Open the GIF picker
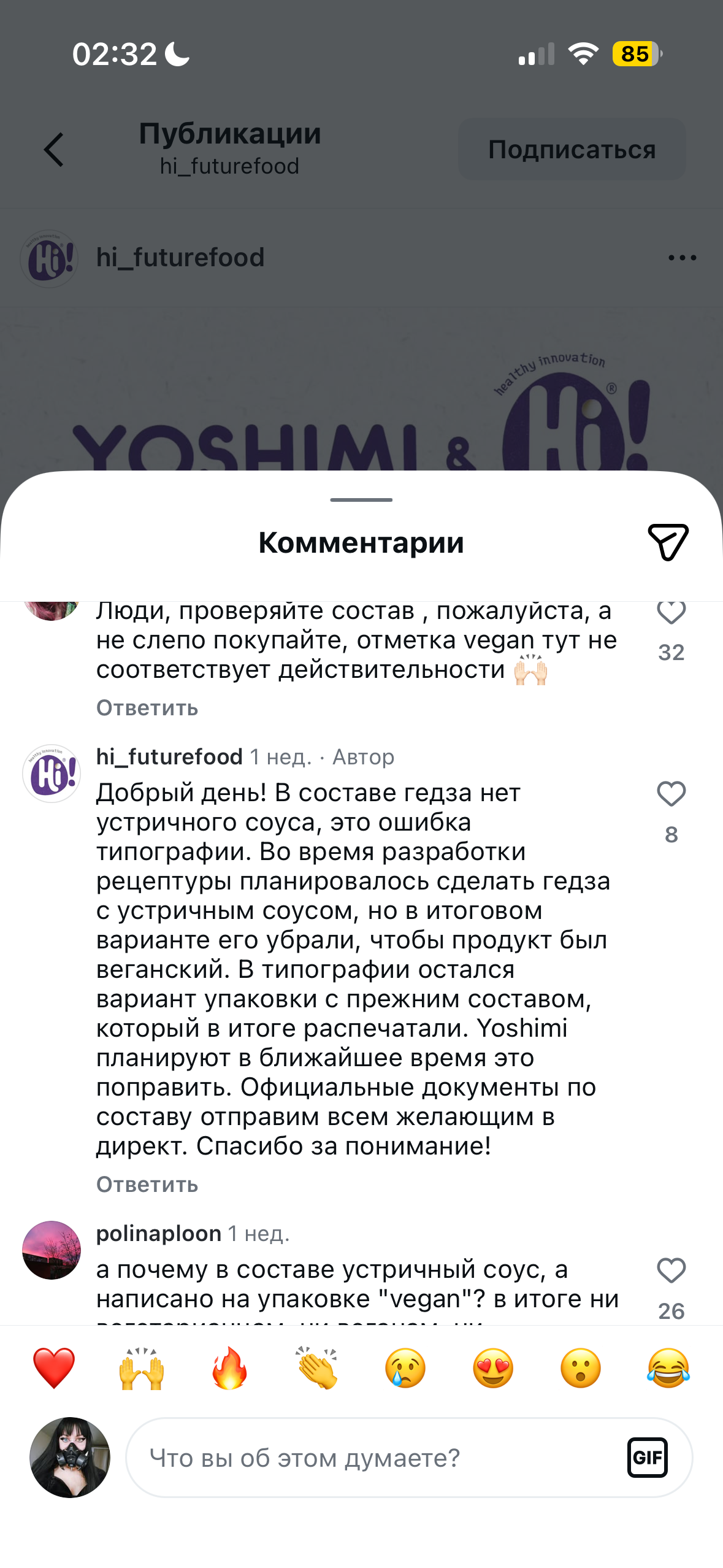Screen dimensions: 723x1568 (x=647, y=1458)
